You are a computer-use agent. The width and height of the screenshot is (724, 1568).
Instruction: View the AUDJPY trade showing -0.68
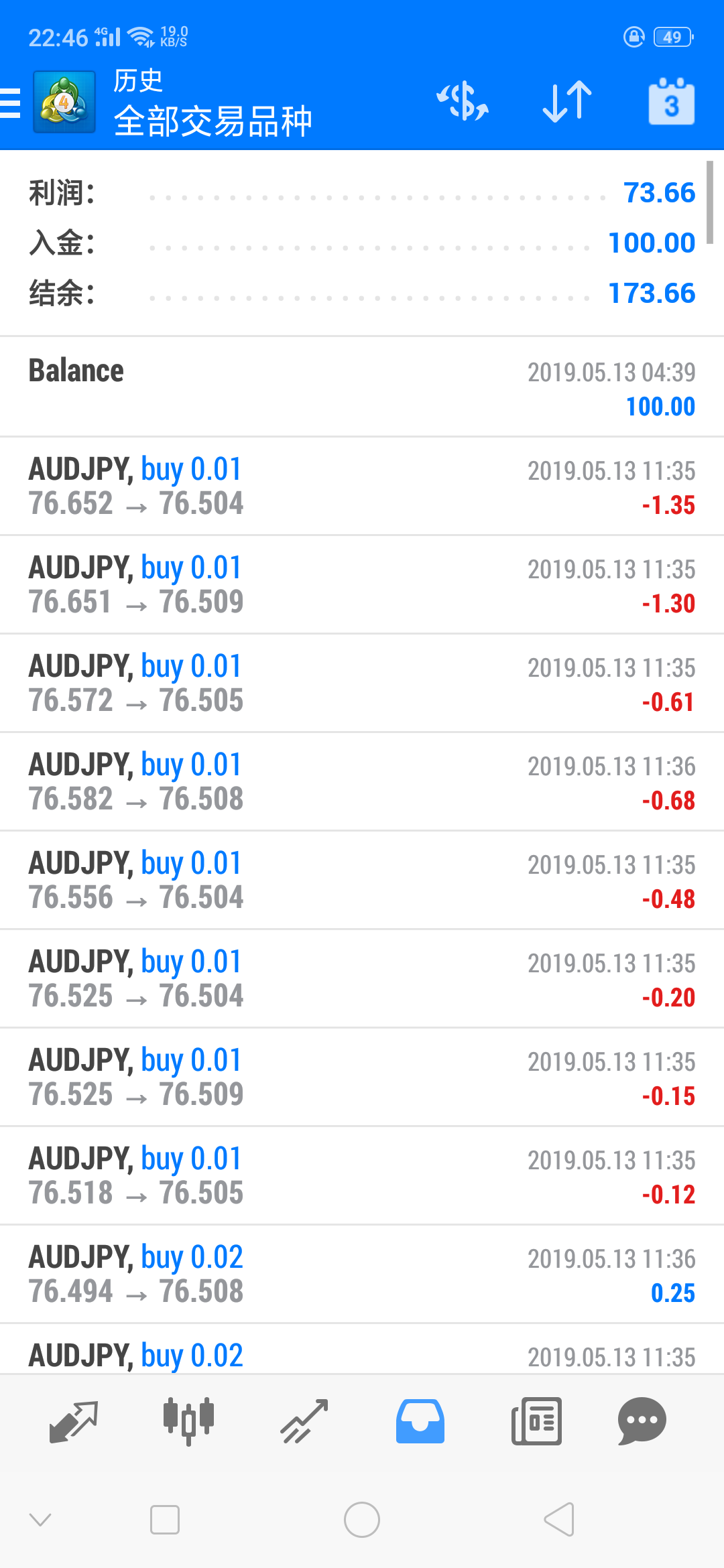(362, 782)
